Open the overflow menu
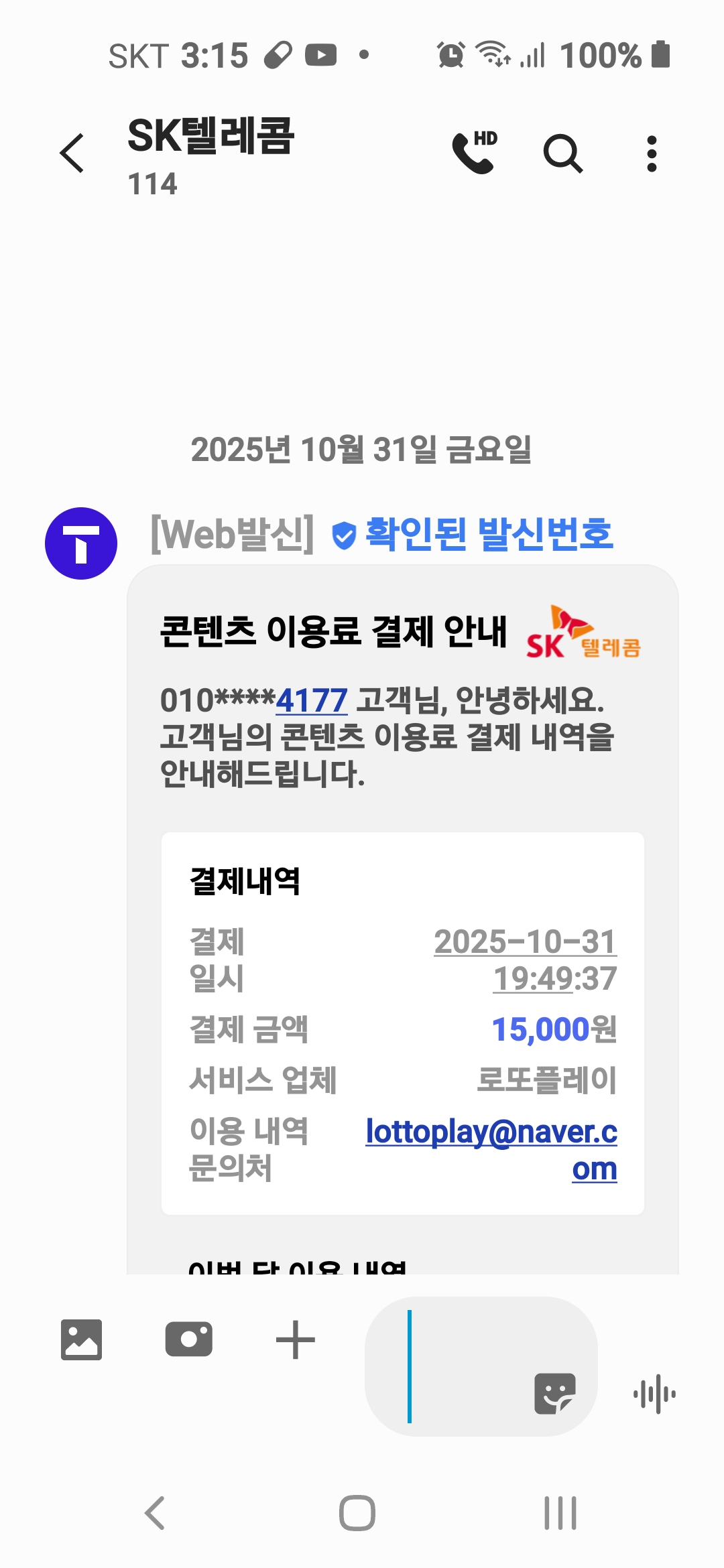This screenshot has width=724, height=1568. (x=651, y=153)
